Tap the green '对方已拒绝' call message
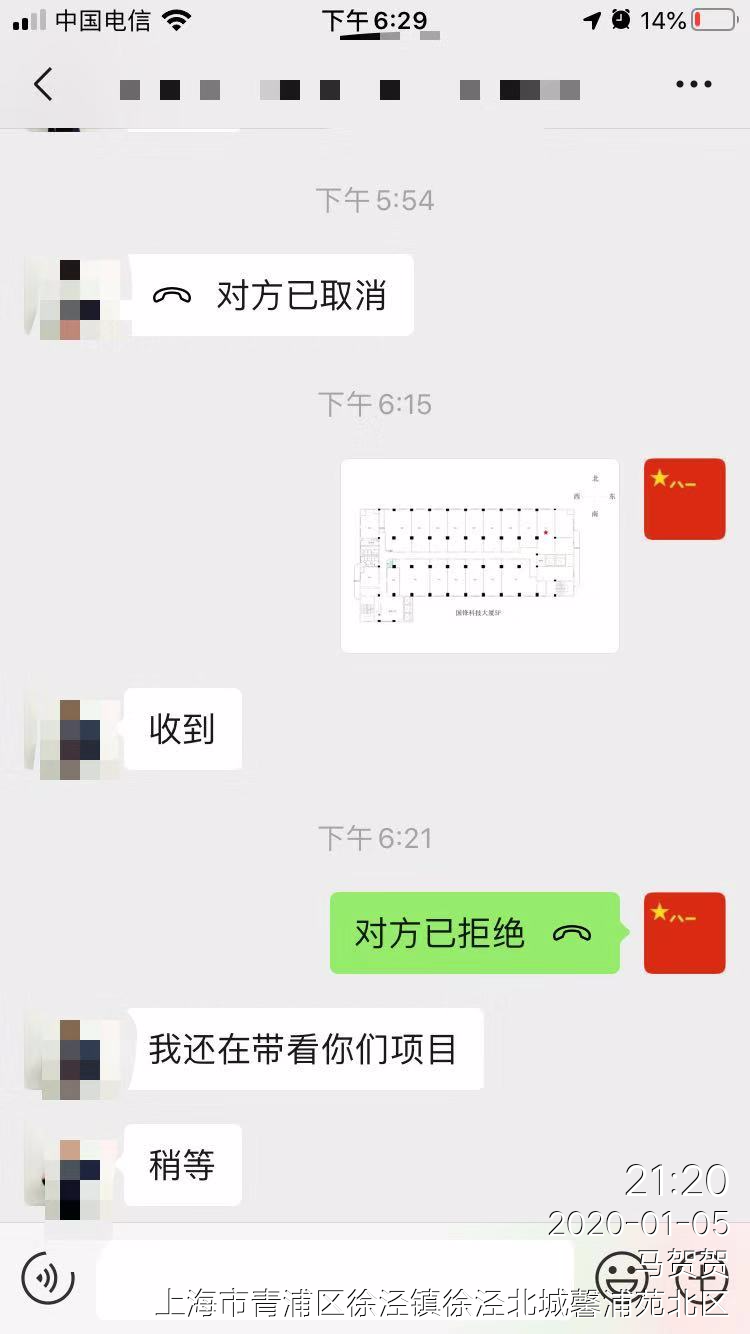This screenshot has width=750, height=1334. point(474,933)
